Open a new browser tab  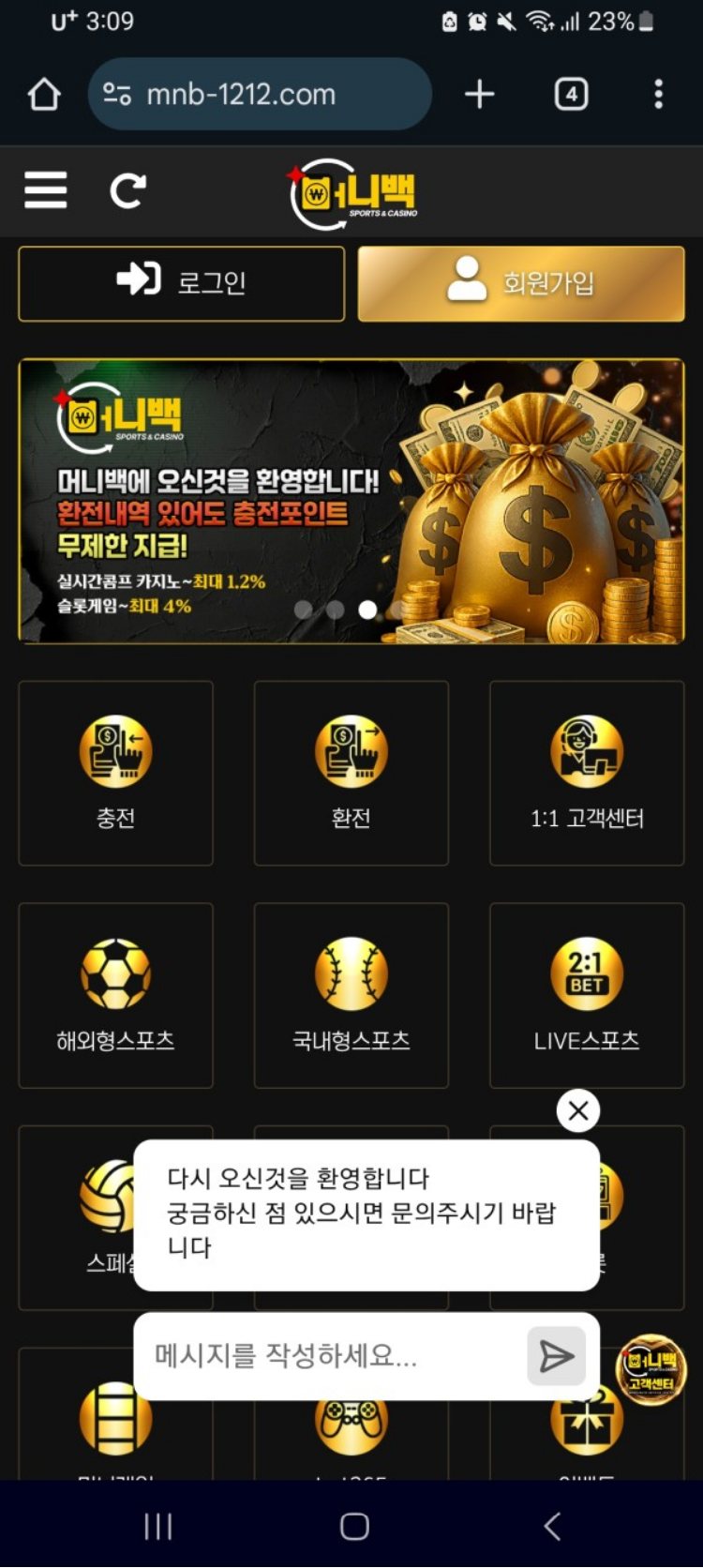click(x=479, y=94)
